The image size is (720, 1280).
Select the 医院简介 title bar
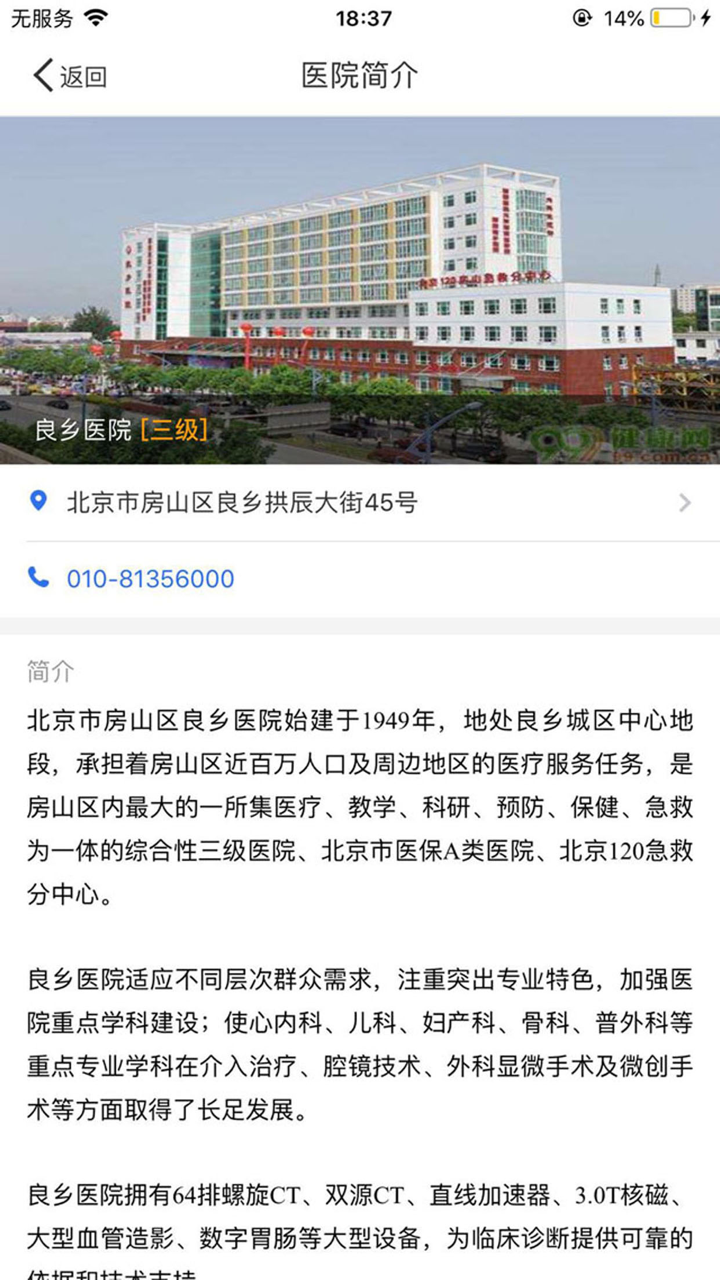click(x=358, y=75)
